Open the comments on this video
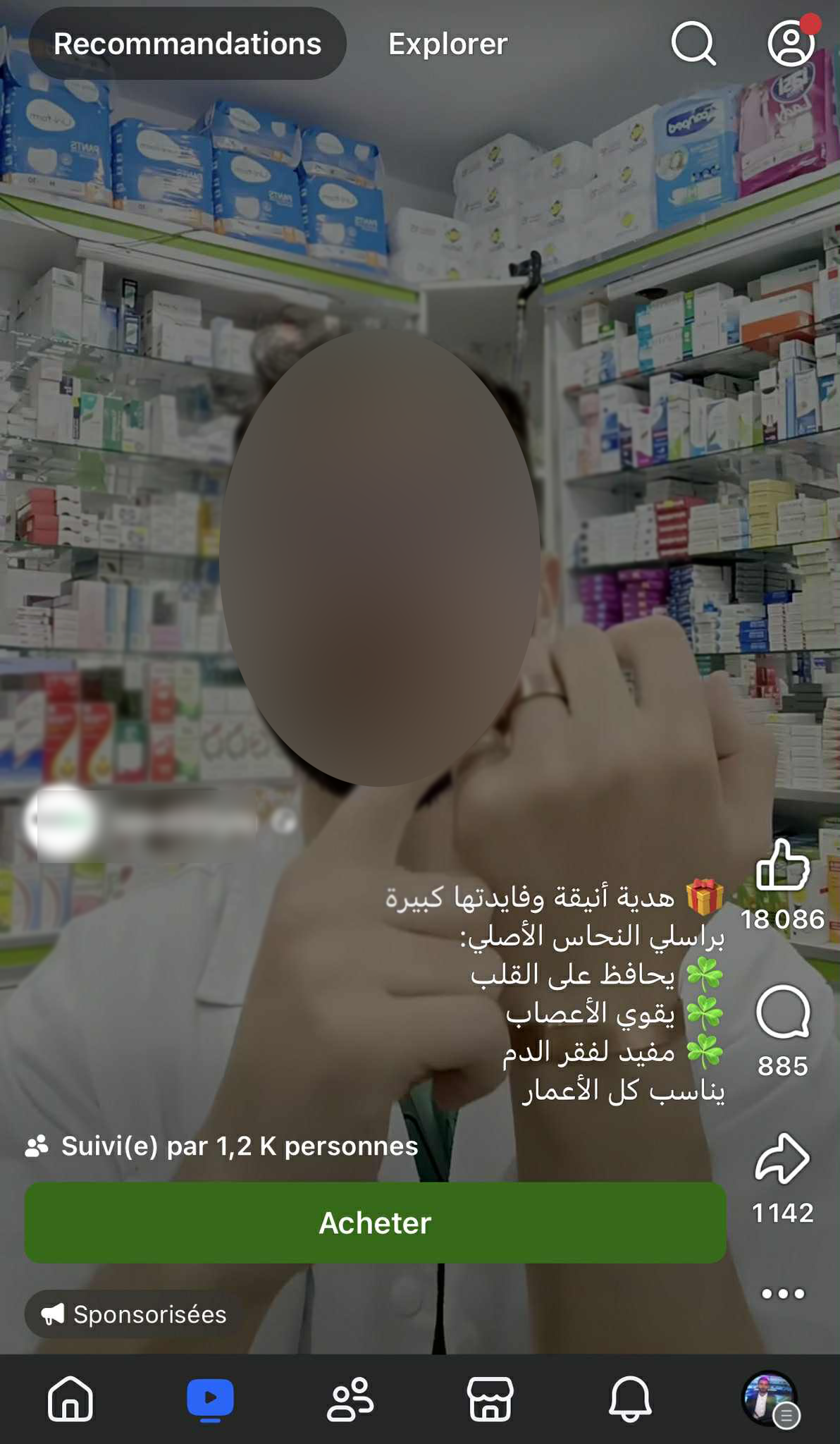The height and width of the screenshot is (1444, 840). (782, 1012)
